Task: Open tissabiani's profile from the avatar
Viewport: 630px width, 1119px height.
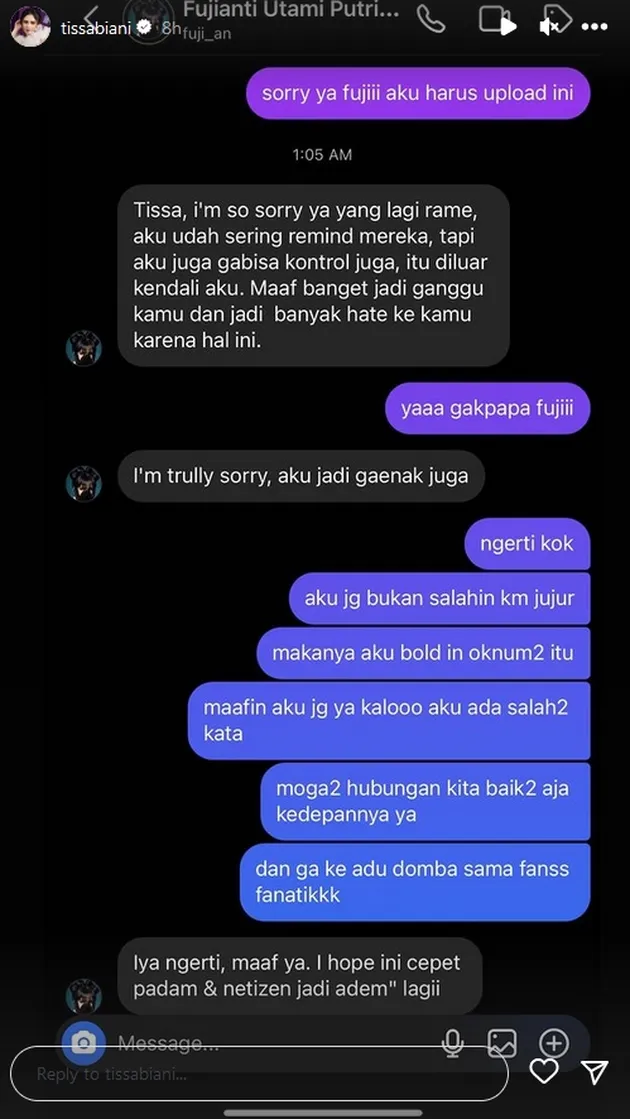Action: click(x=30, y=25)
